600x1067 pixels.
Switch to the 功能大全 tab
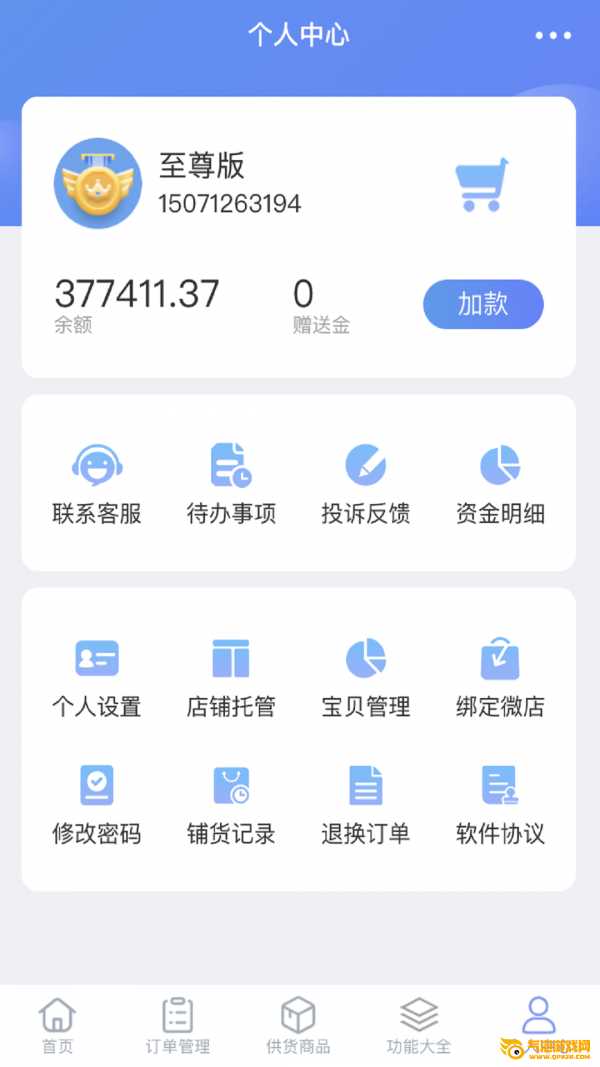click(419, 1026)
